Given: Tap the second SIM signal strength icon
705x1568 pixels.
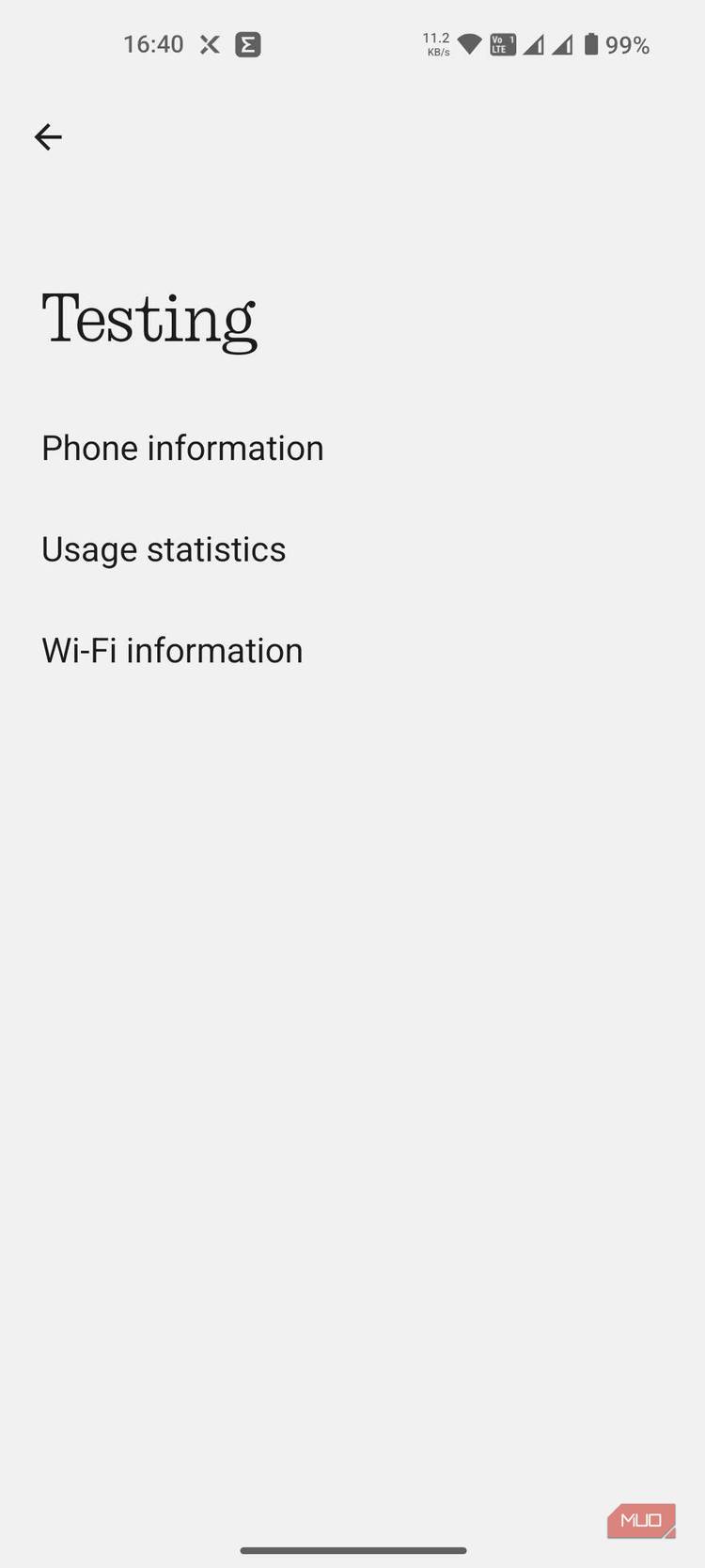Looking at the screenshot, I should [561, 44].
